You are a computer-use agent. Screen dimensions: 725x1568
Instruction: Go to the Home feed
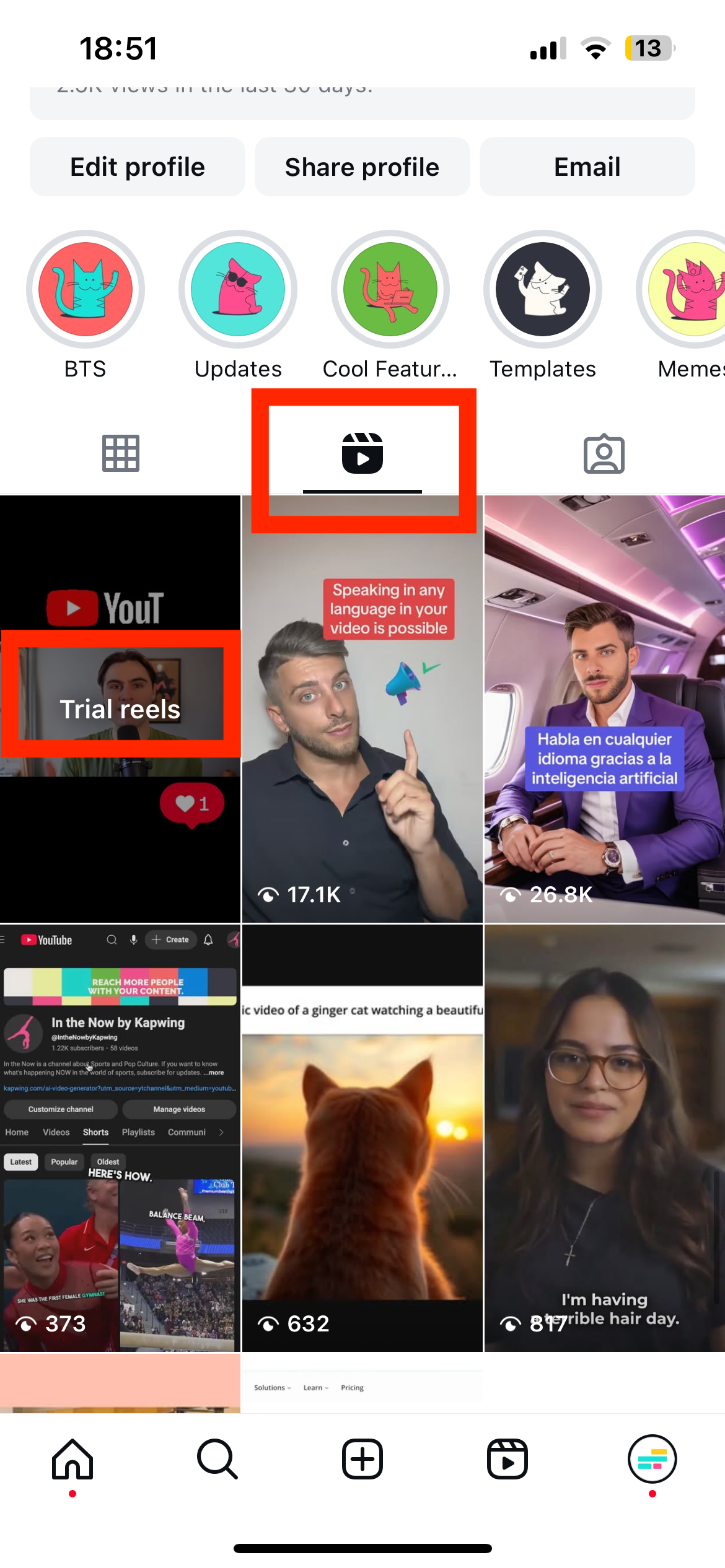(x=72, y=1459)
